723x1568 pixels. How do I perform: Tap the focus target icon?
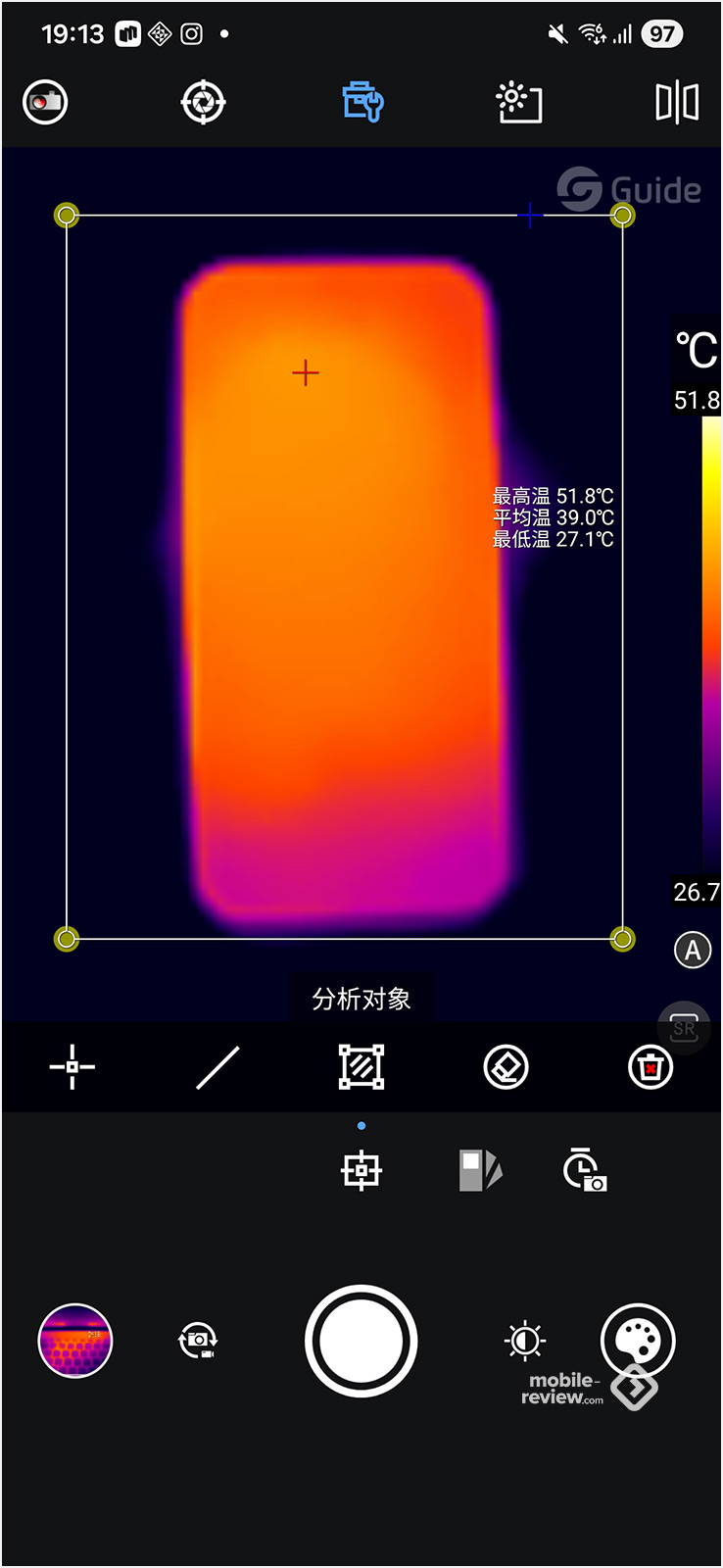[204, 102]
